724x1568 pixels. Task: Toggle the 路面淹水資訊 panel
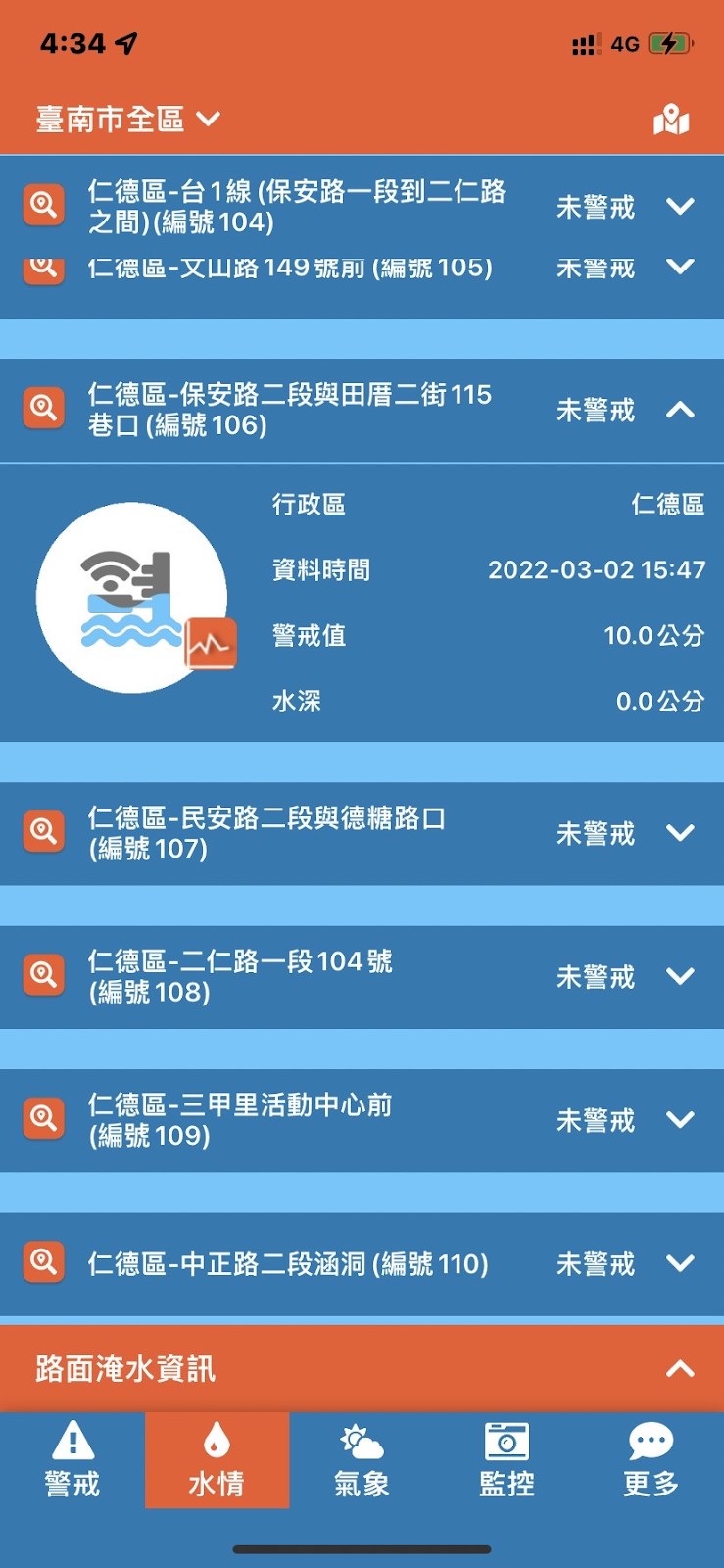(x=362, y=1369)
